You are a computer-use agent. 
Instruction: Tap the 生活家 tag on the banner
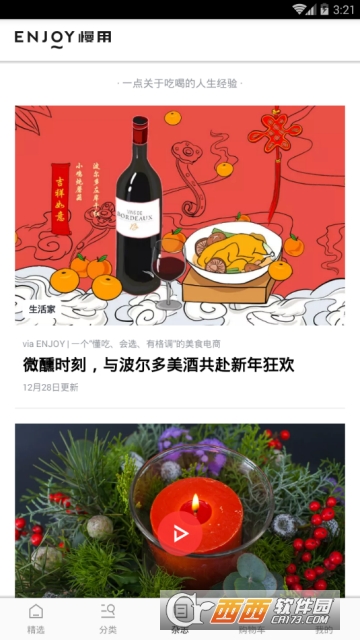click(42, 309)
